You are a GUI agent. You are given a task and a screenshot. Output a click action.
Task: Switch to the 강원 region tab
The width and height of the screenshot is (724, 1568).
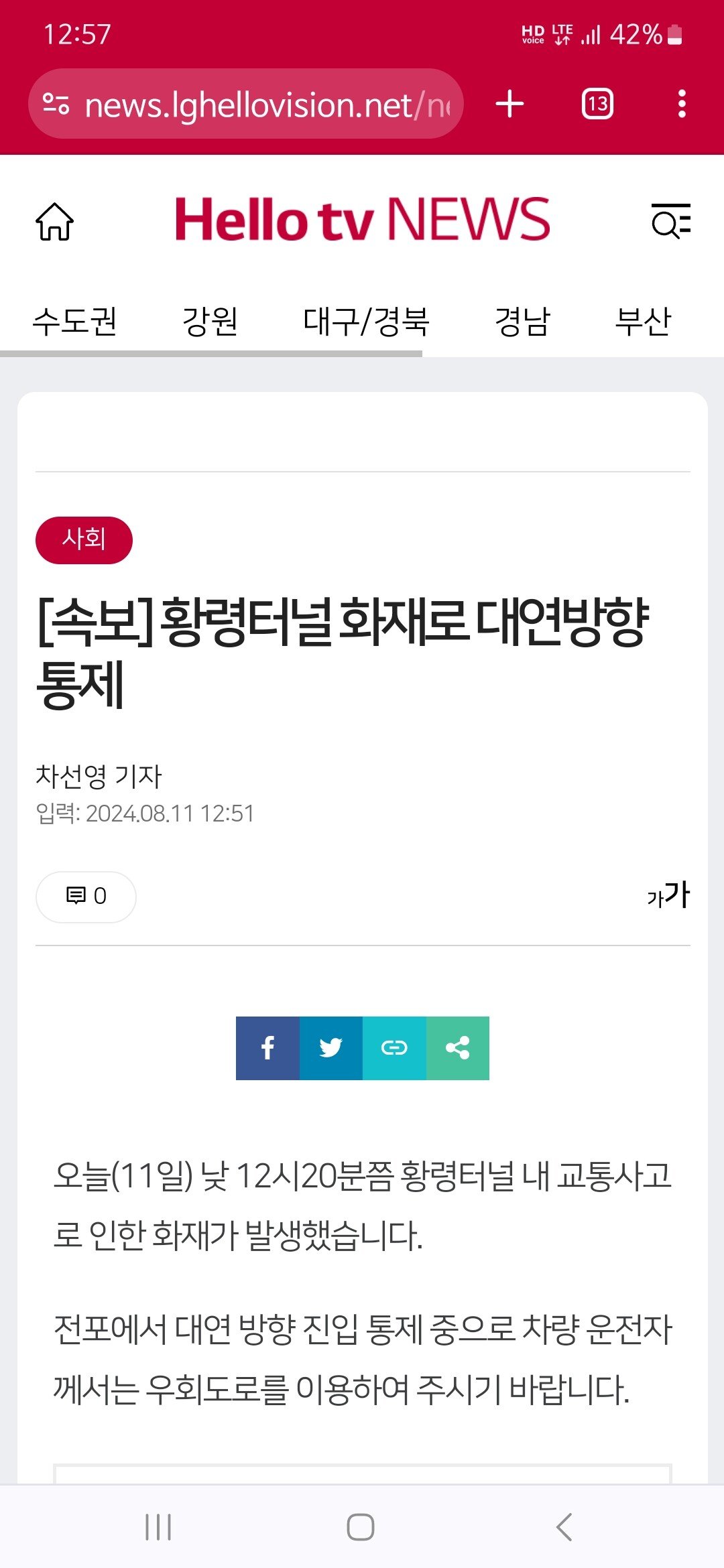tap(210, 321)
